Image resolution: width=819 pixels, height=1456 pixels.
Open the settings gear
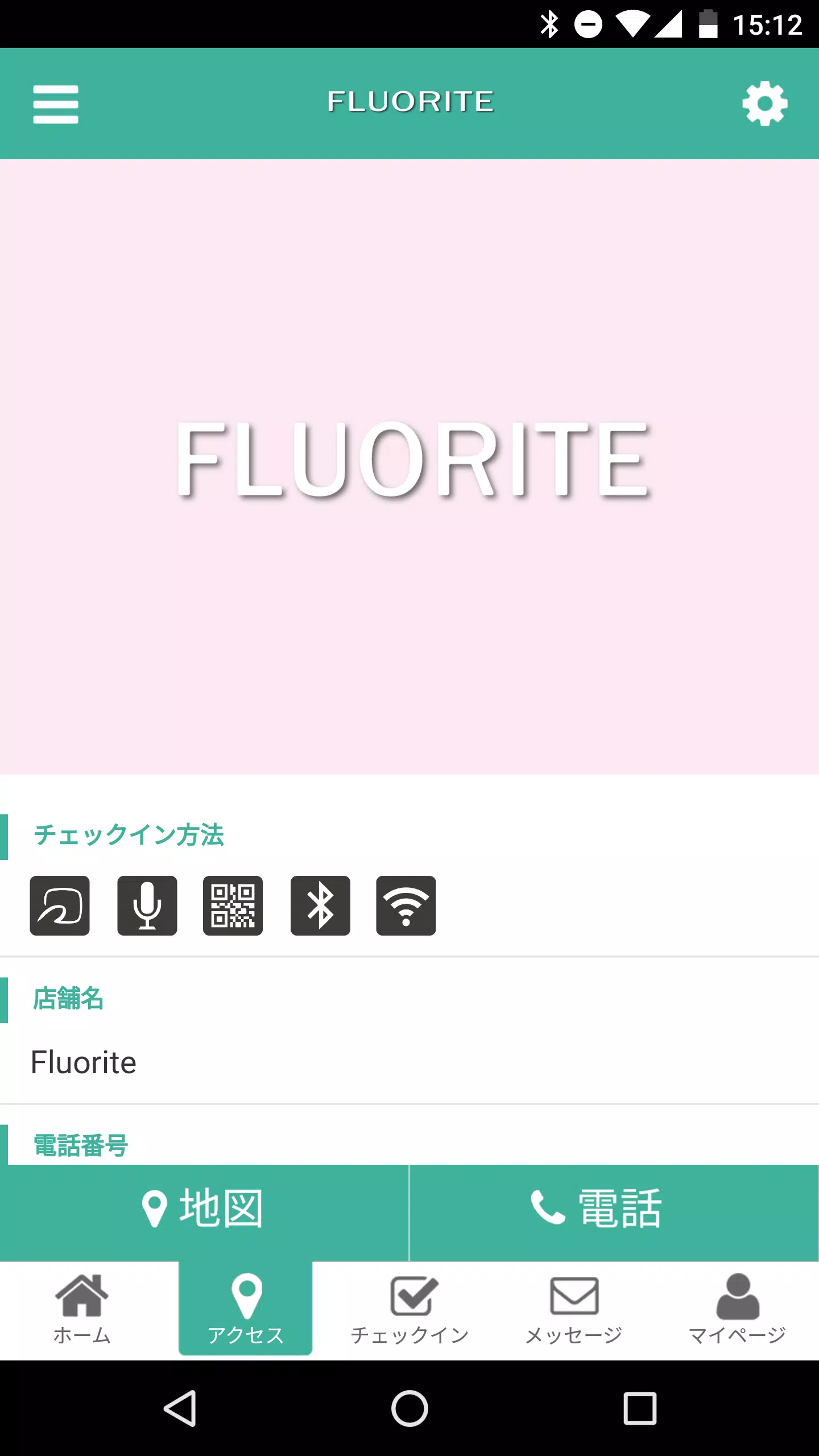765,104
